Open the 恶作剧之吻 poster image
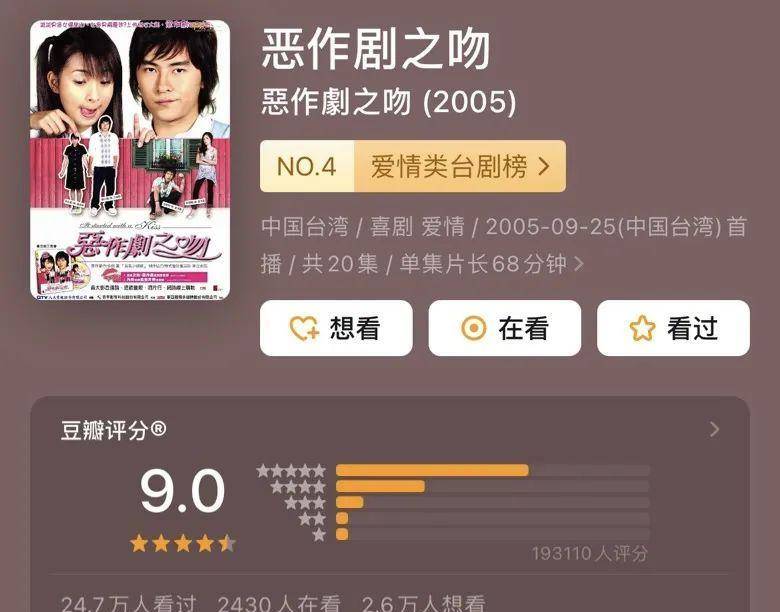 [x=130, y=158]
